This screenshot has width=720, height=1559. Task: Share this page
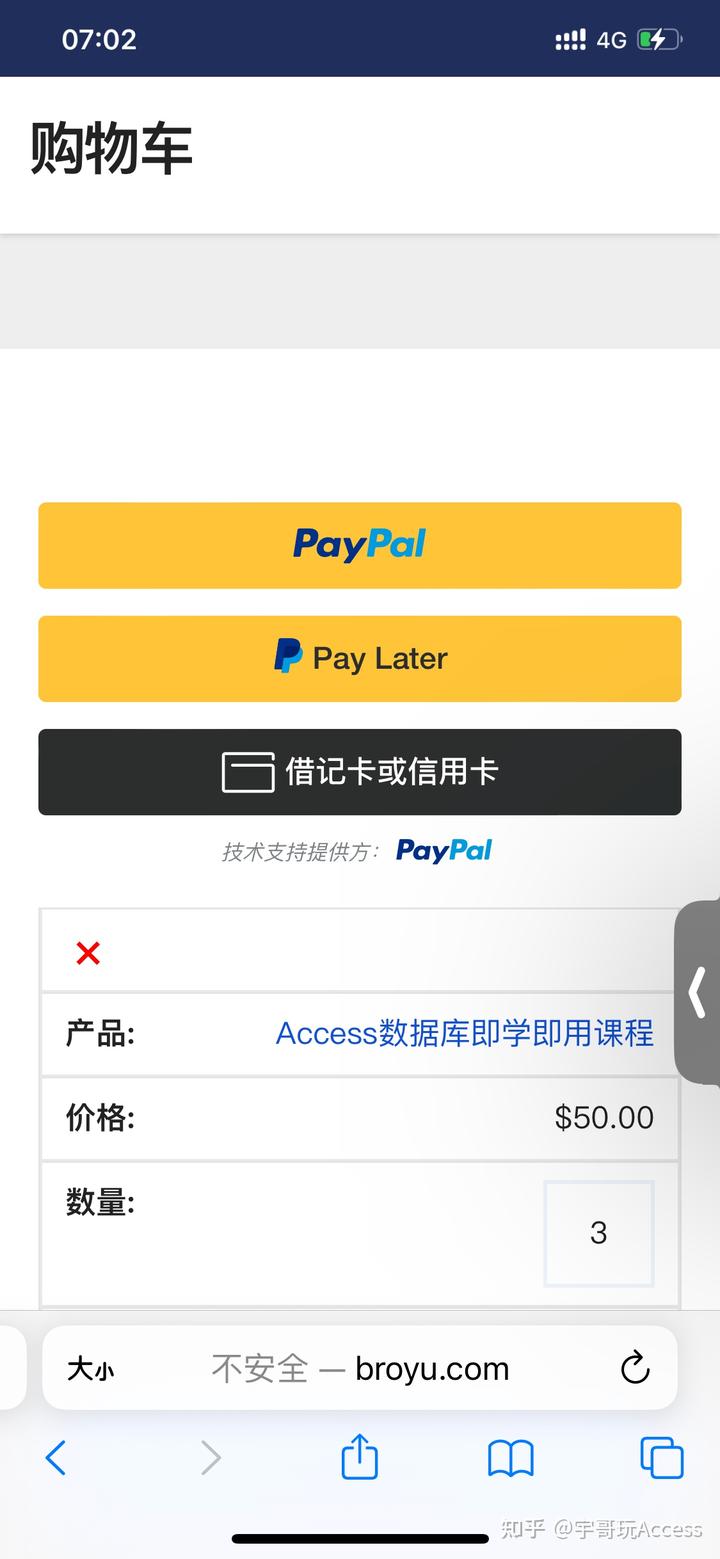coord(360,1457)
